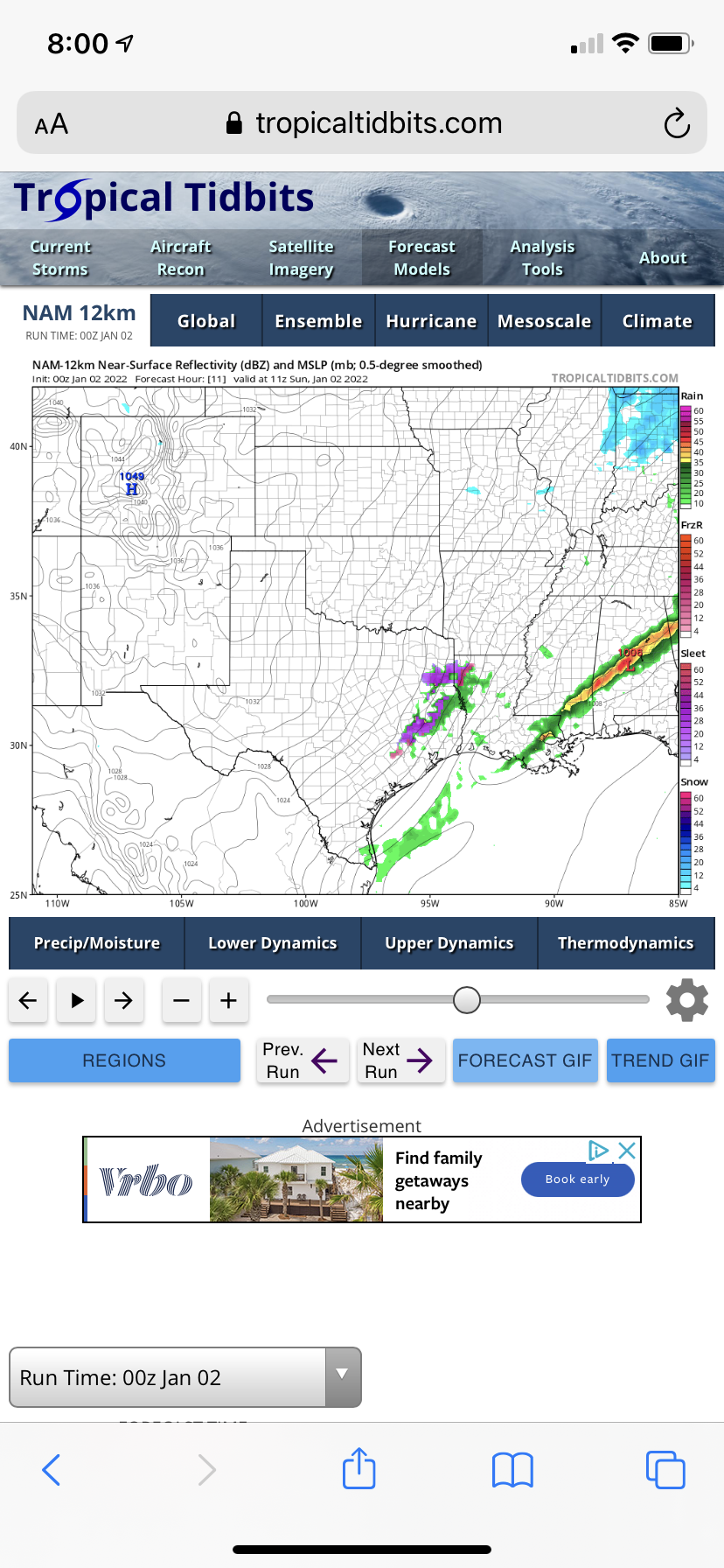Screen dimensions: 724x1568
Task: Open the animation settings gear
Action: coord(687,1000)
